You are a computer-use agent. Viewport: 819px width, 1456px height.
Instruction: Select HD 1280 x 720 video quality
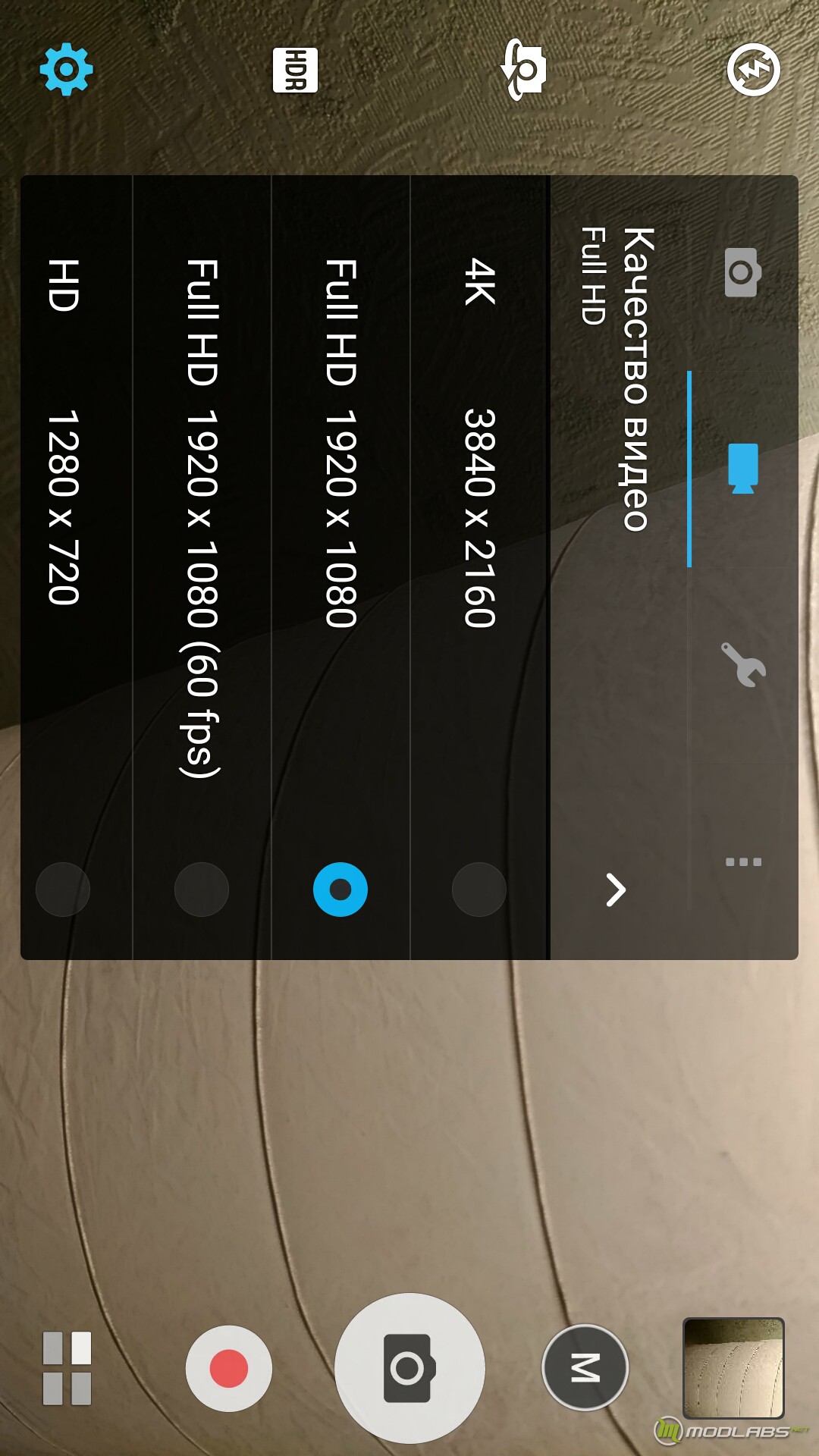click(x=77, y=567)
